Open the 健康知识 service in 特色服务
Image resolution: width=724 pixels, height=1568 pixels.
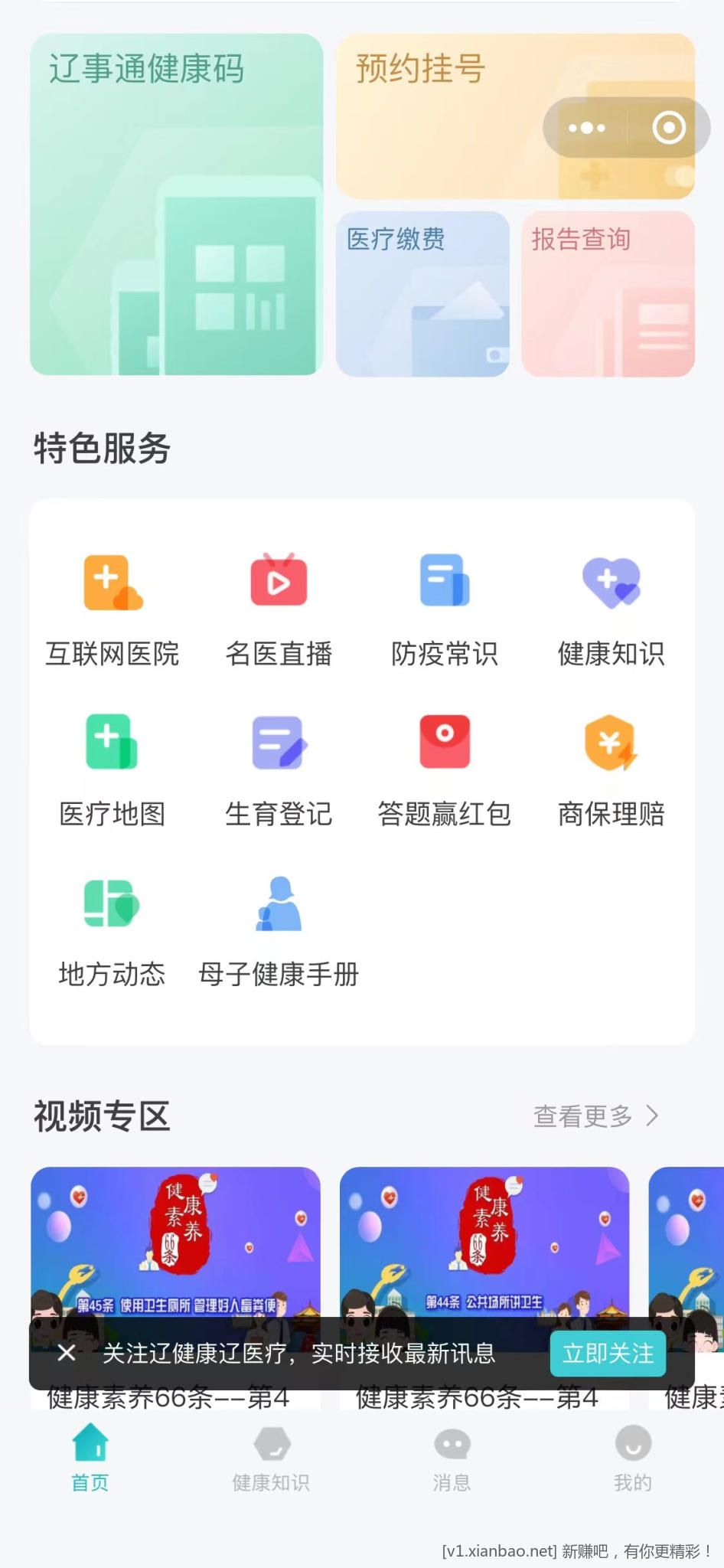tap(611, 610)
